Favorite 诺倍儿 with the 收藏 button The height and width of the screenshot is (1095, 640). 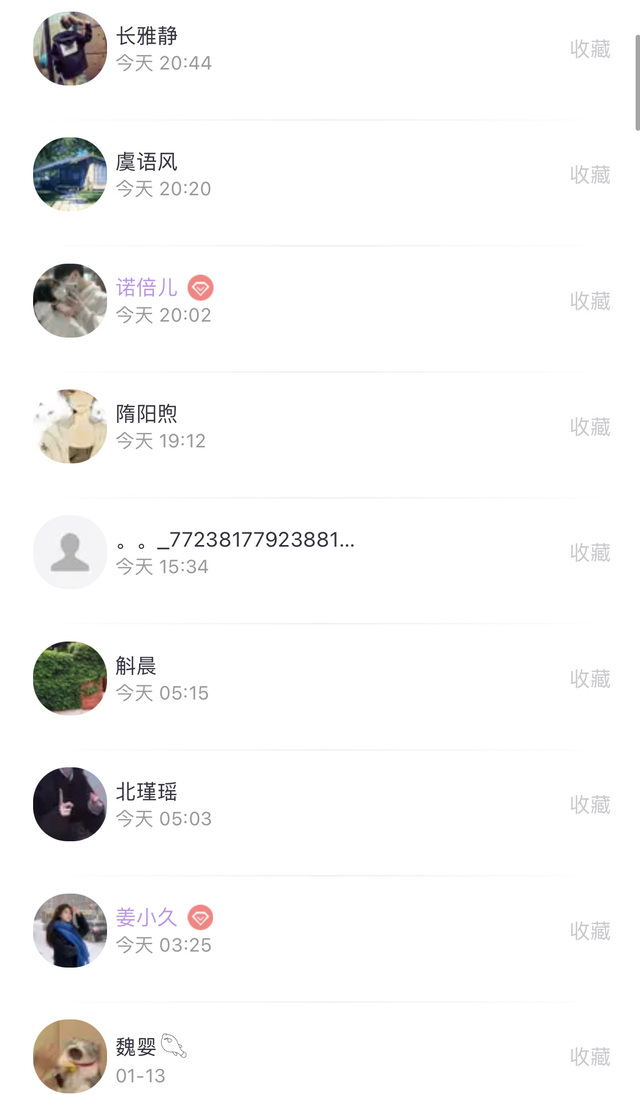pos(590,301)
